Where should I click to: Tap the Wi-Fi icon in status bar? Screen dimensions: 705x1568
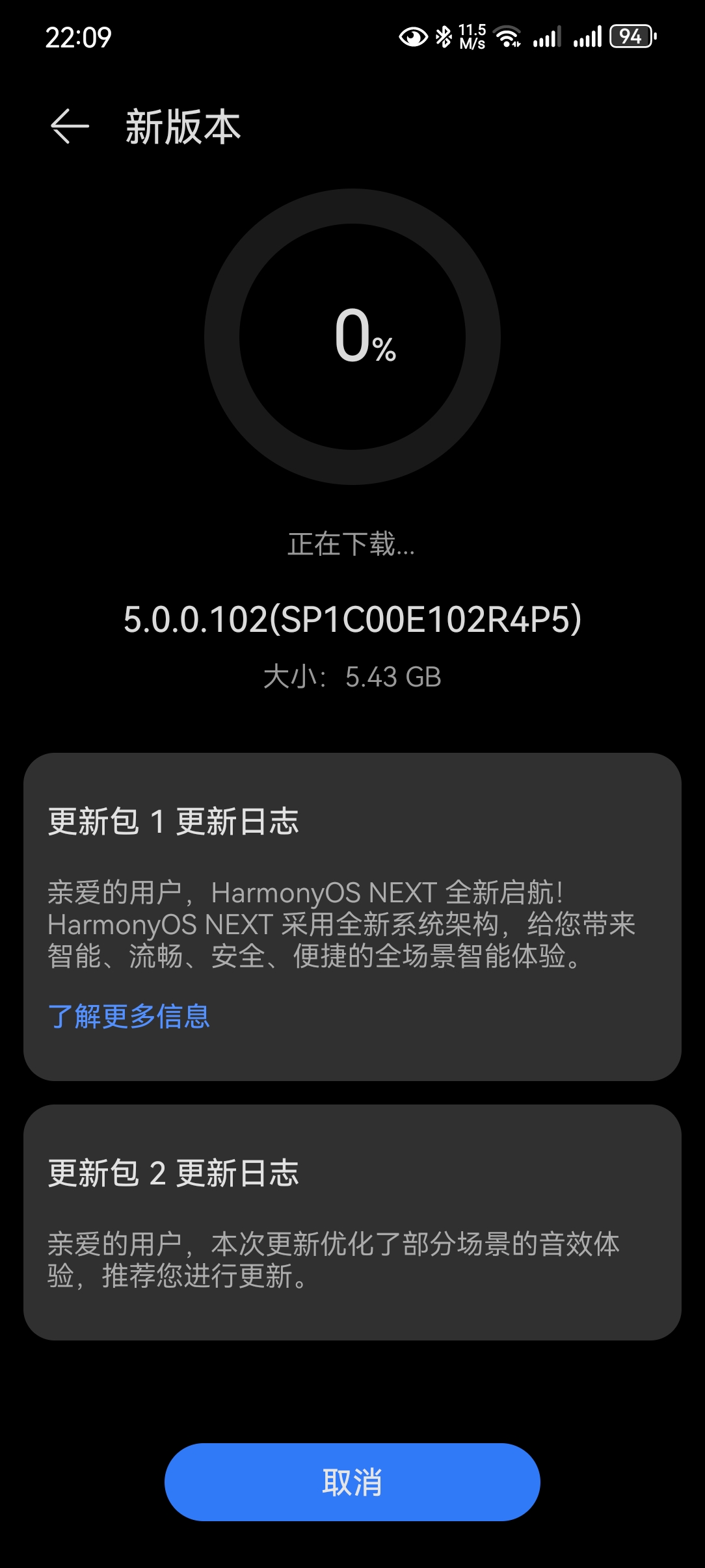pos(509,37)
